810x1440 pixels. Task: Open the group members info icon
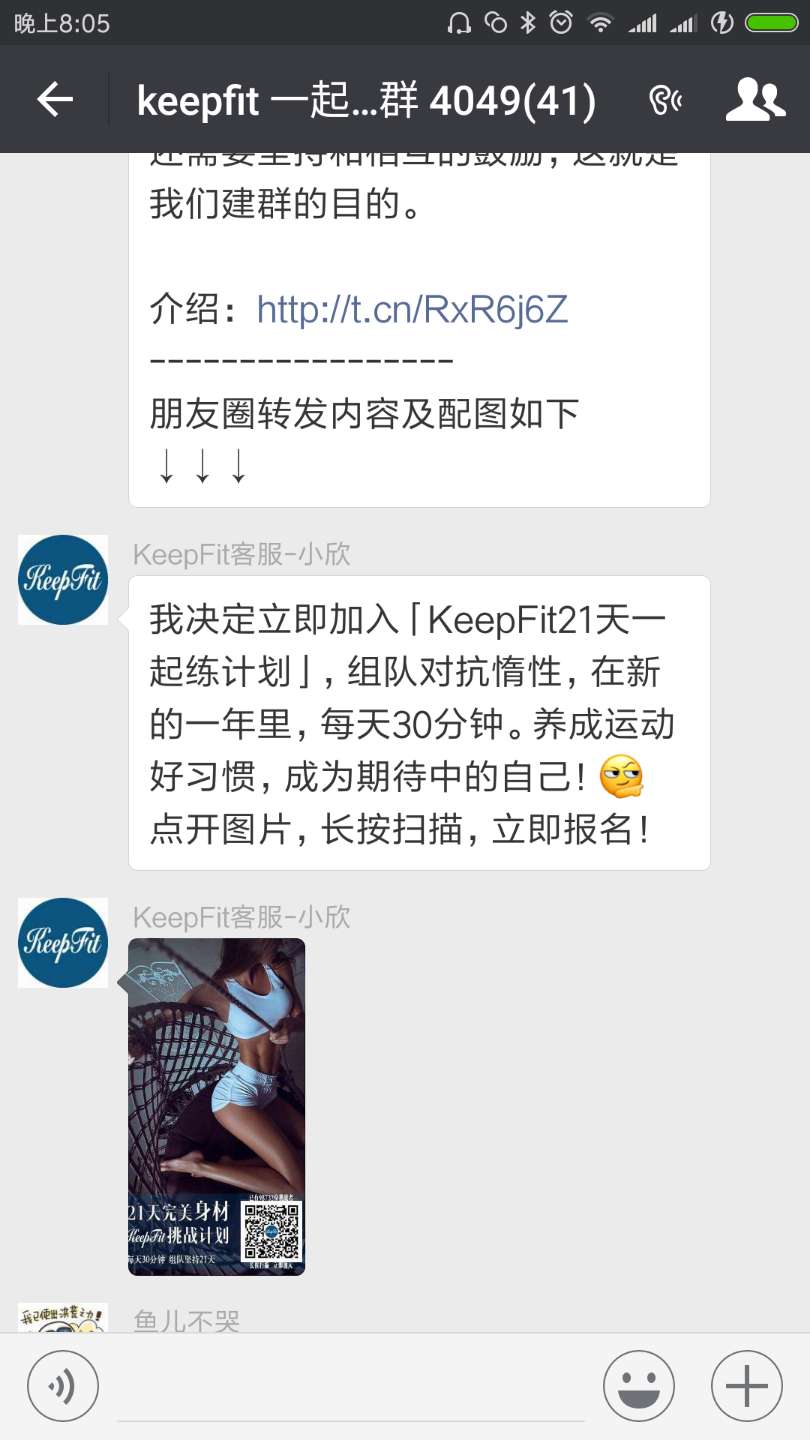[x=755, y=99]
